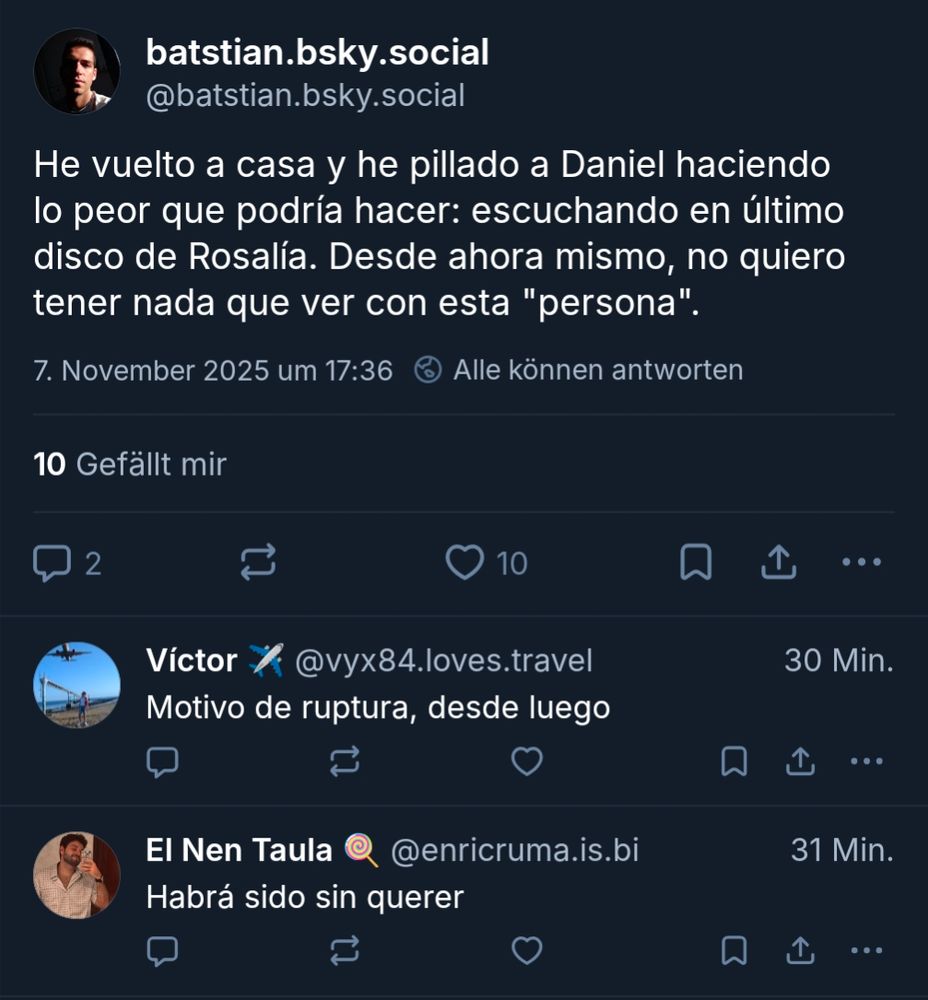This screenshot has width=928, height=1000.
Task: Bookmark El Nen Taula's reply
Action: click(734, 951)
